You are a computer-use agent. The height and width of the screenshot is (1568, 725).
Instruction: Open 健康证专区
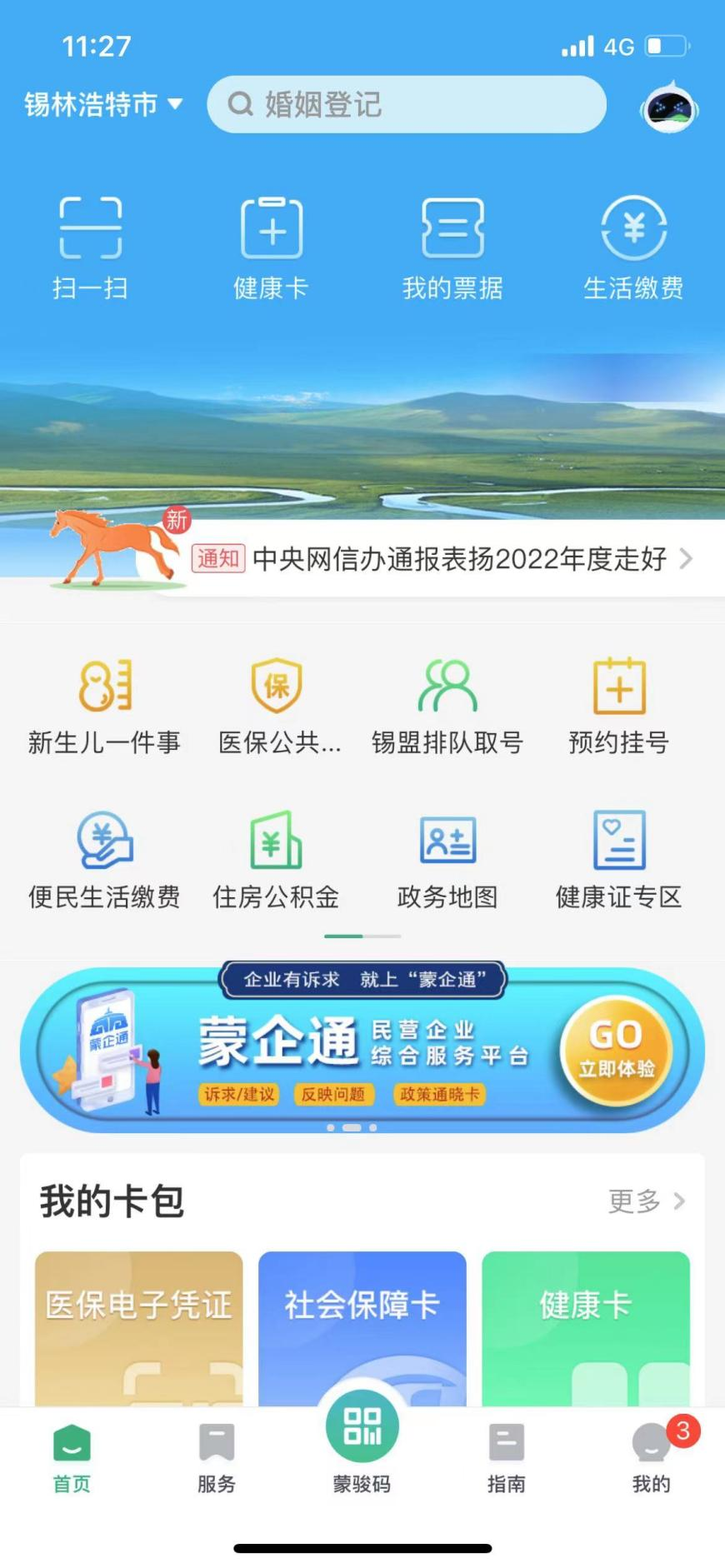(618, 860)
